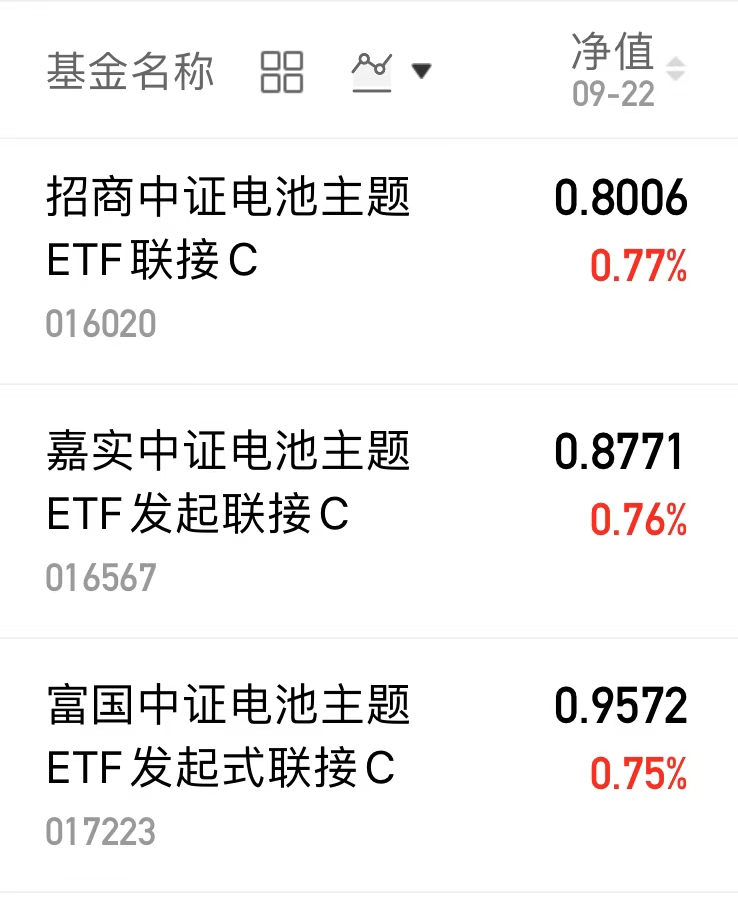Switch to grid view layout icon
The image size is (738, 904).
click(281, 71)
